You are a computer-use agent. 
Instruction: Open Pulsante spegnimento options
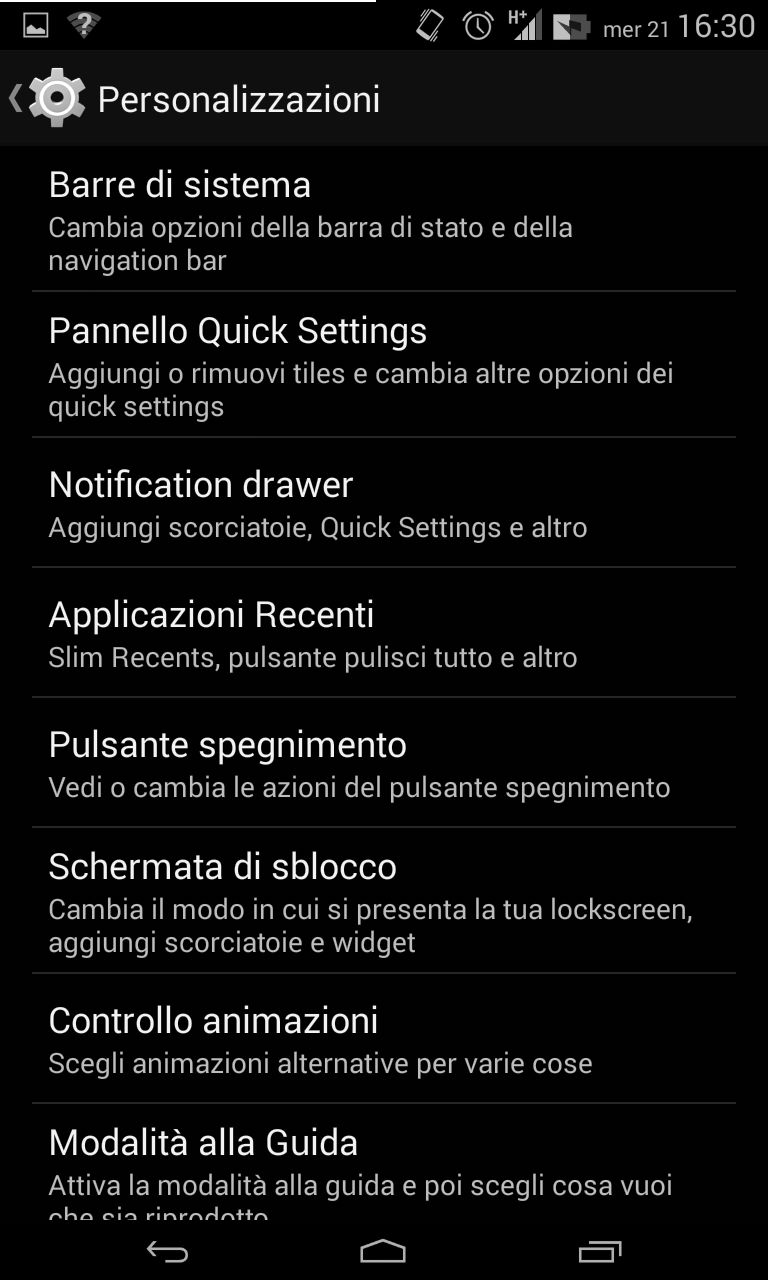pos(384,763)
